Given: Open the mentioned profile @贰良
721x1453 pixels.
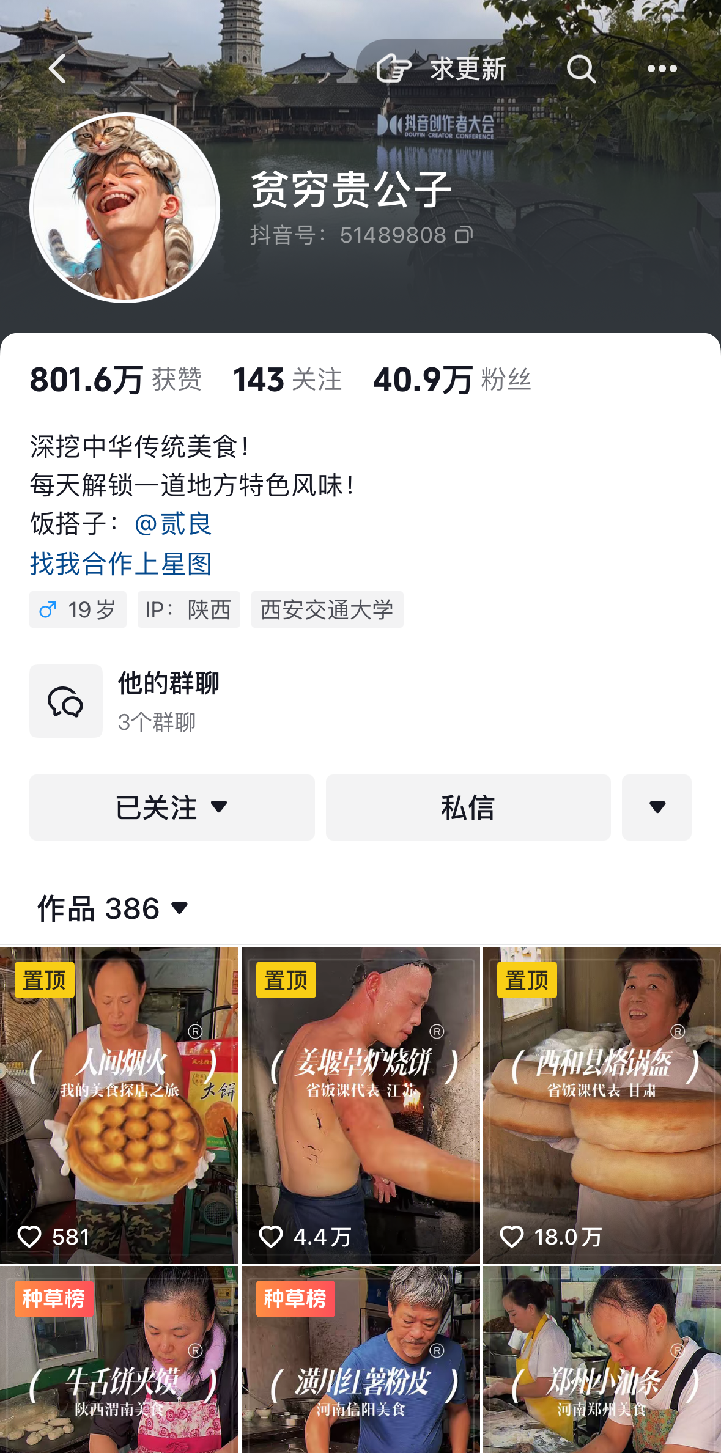Looking at the screenshot, I should point(173,524).
